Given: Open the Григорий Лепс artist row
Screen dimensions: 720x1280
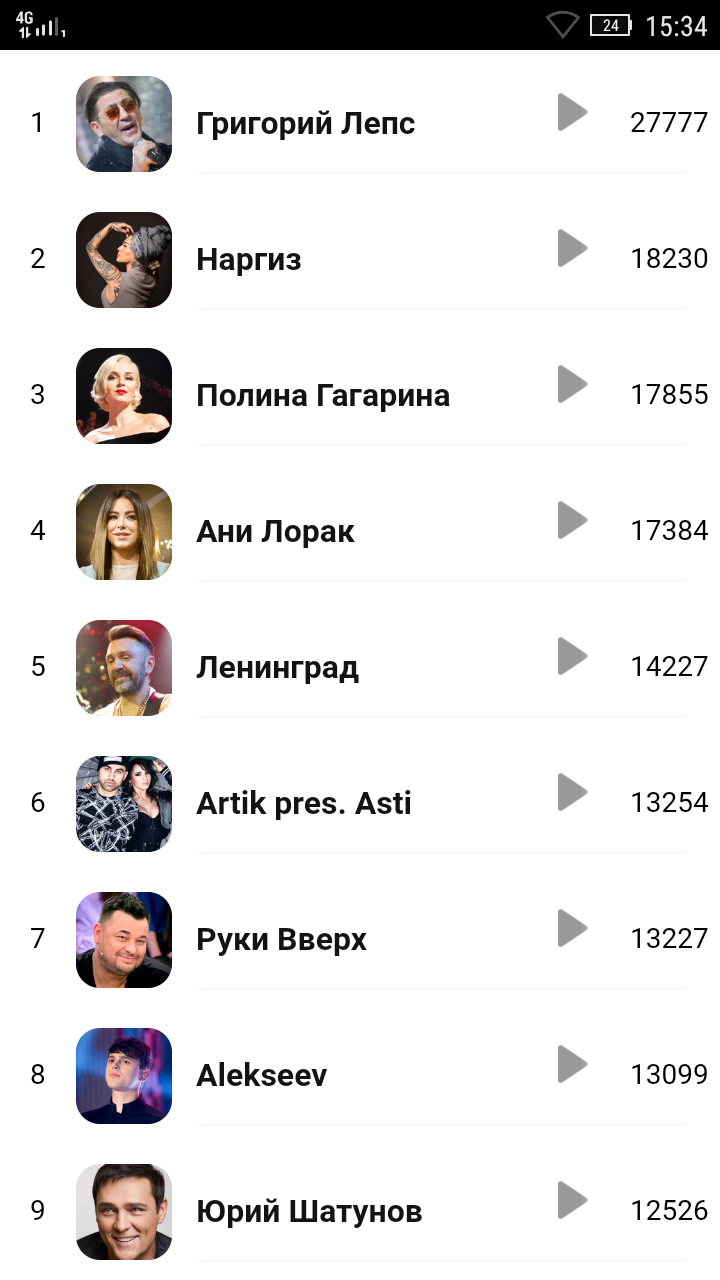Looking at the screenshot, I should pyautogui.click(x=305, y=124).
